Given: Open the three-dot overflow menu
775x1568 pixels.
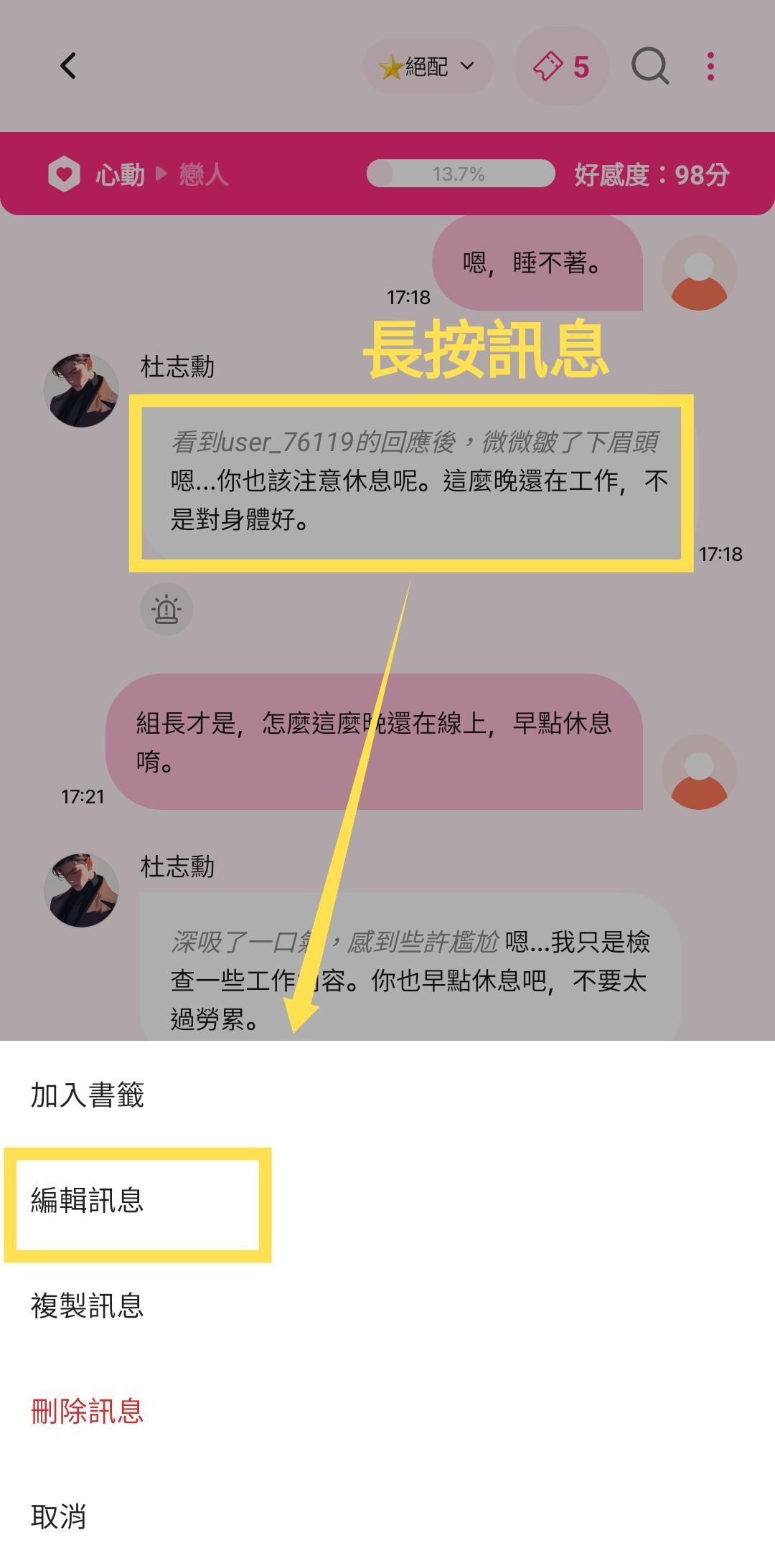Looking at the screenshot, I should [x=710, y=67].
